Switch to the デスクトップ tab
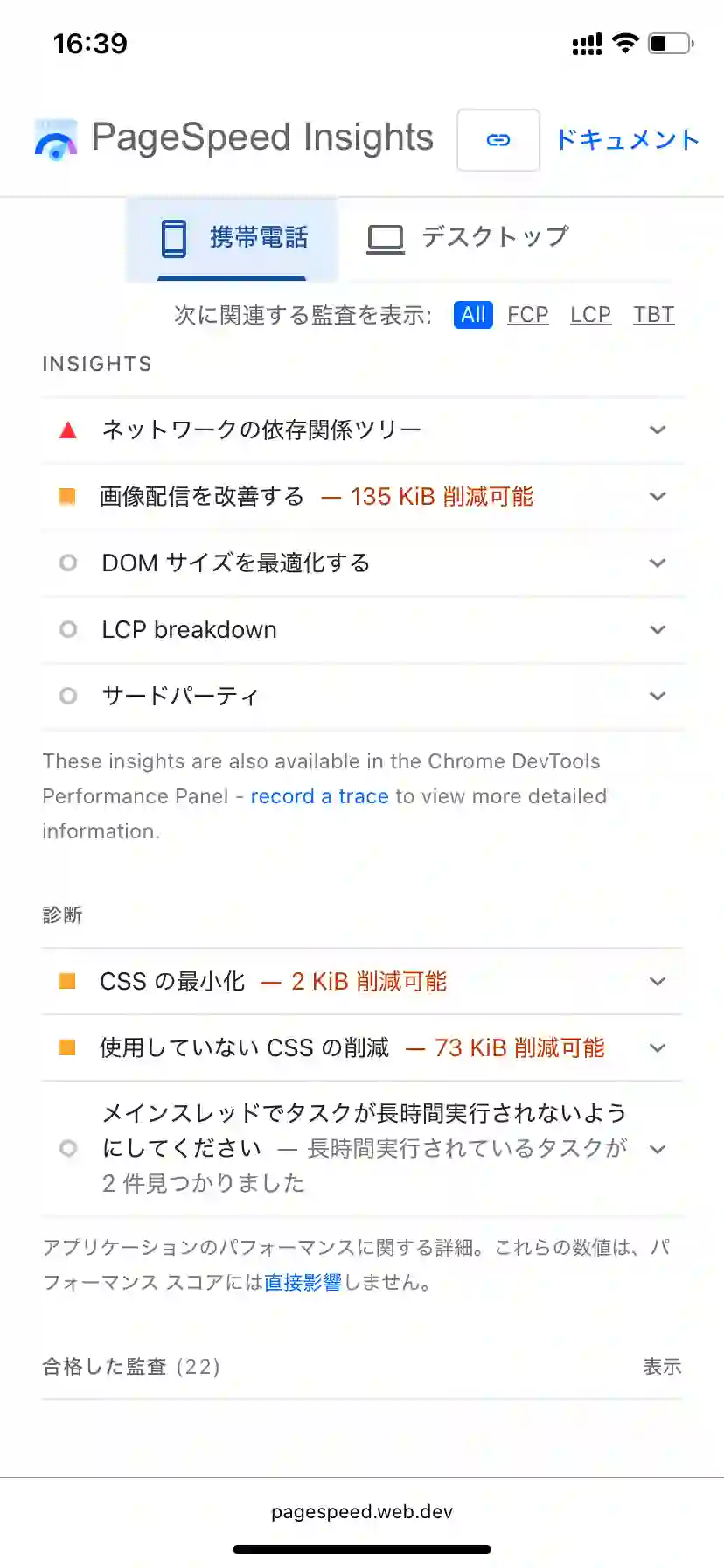The height and width of the screenshot is (1568, 724). coord(469,238)
